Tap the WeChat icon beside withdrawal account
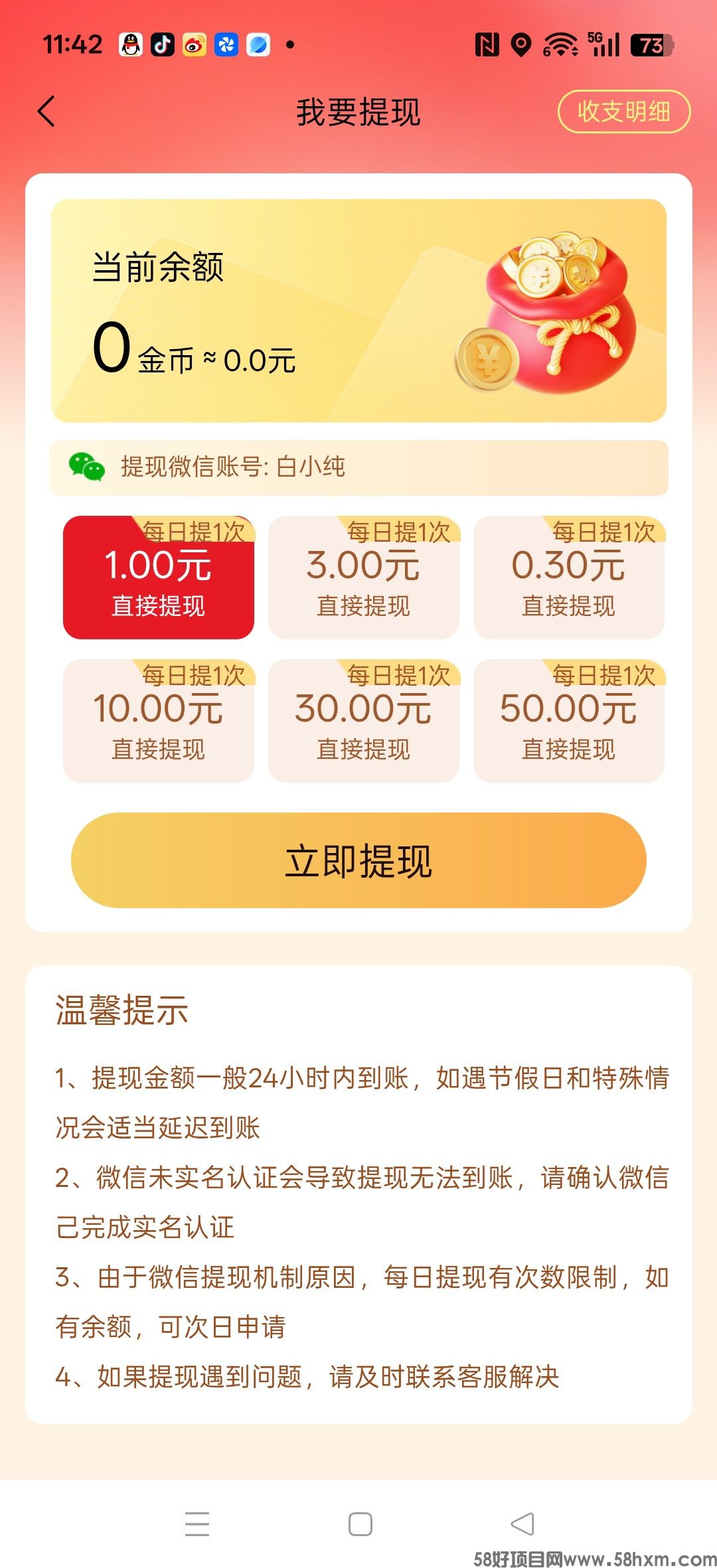 86,467
